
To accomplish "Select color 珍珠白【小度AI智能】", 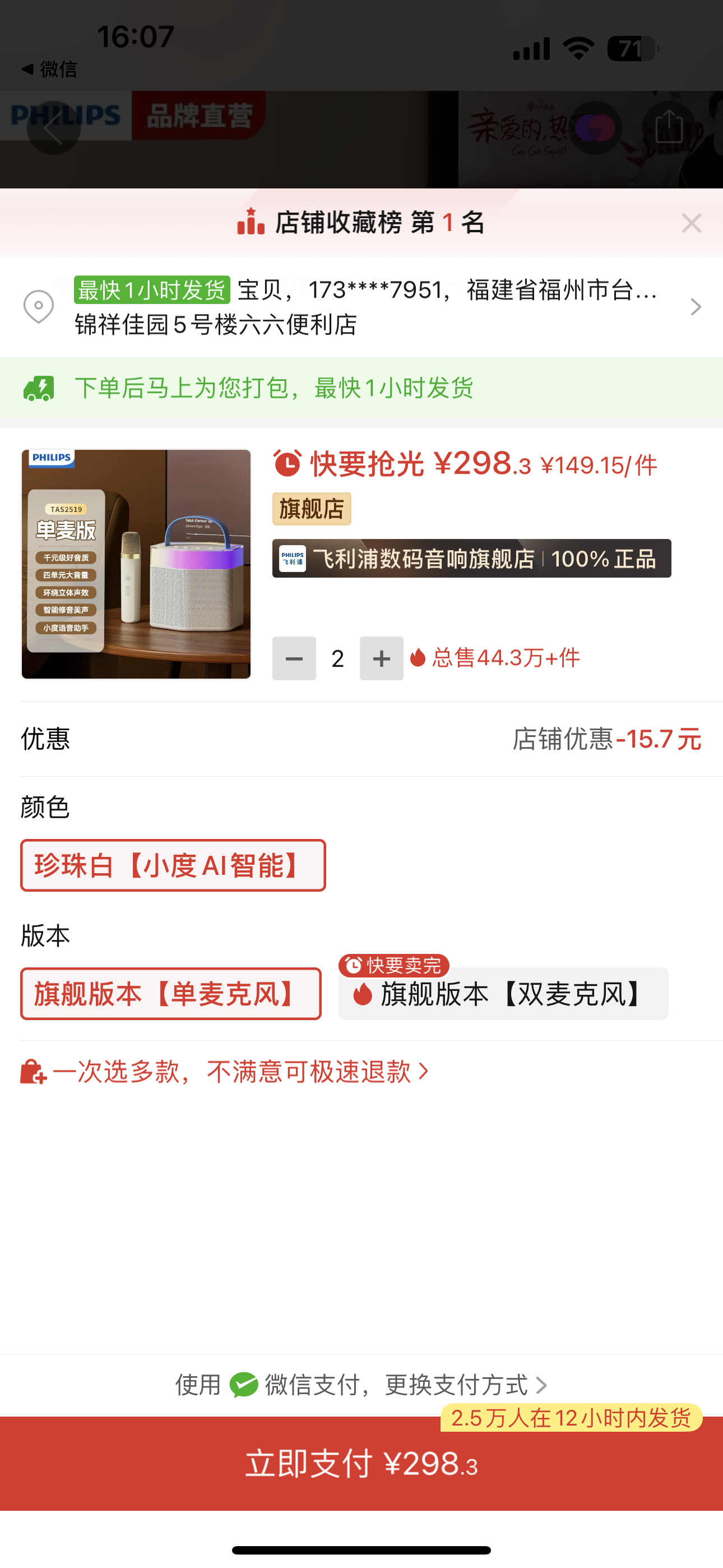I will (x=173, y=865).
